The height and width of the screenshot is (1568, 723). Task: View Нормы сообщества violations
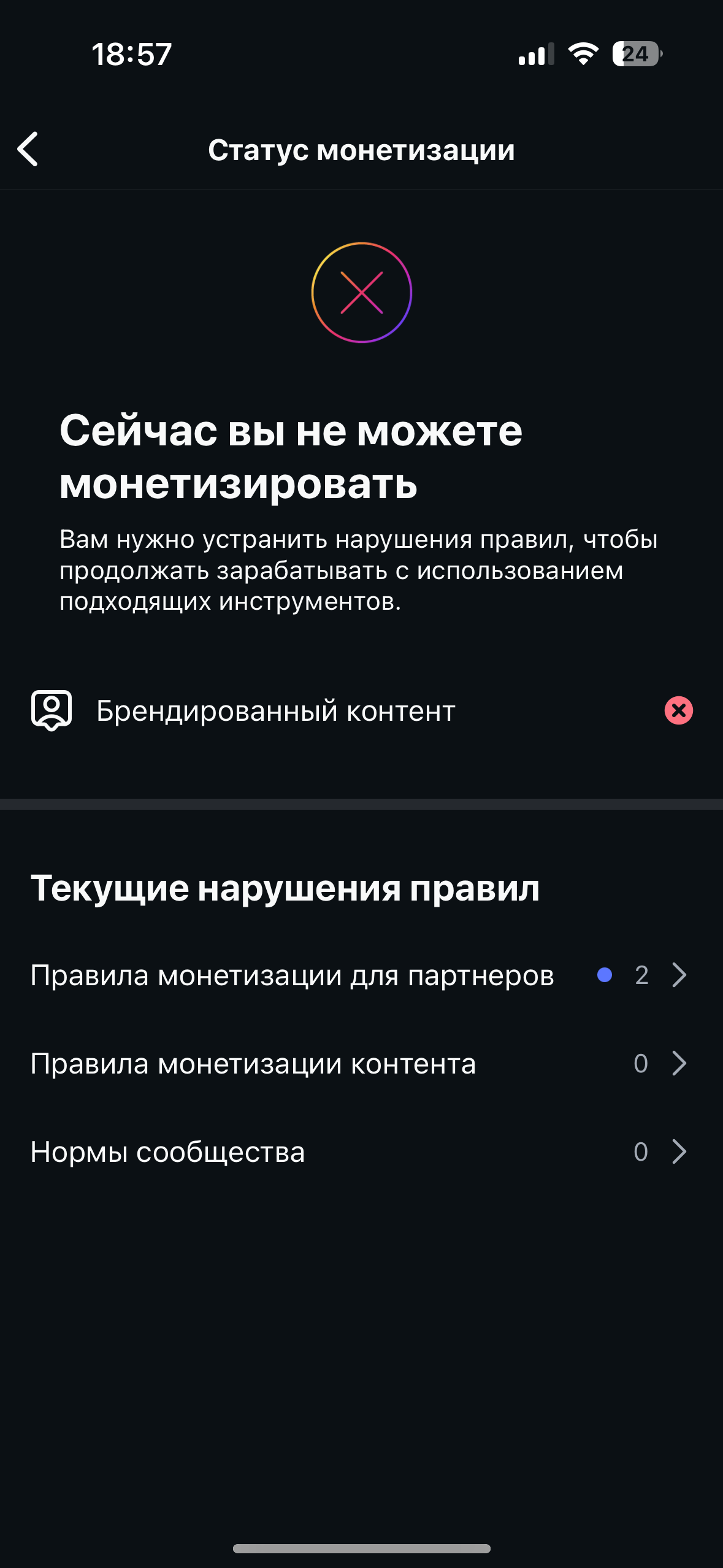[x=361, y=1152]
